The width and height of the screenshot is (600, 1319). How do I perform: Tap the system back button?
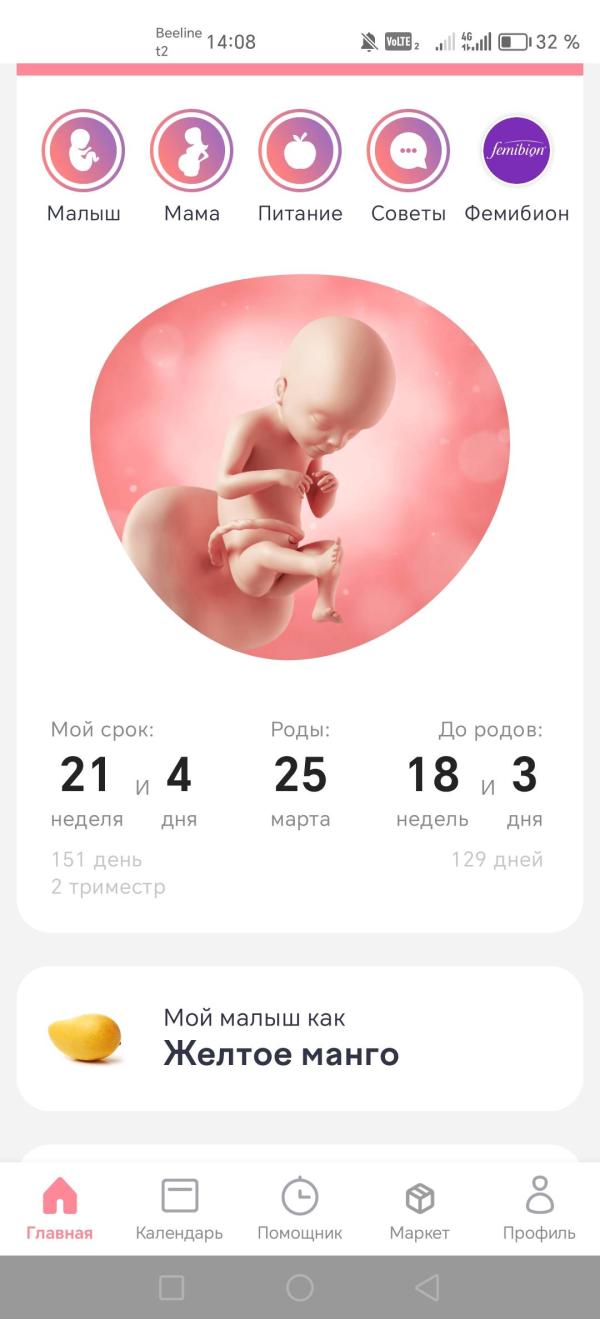427,1287
